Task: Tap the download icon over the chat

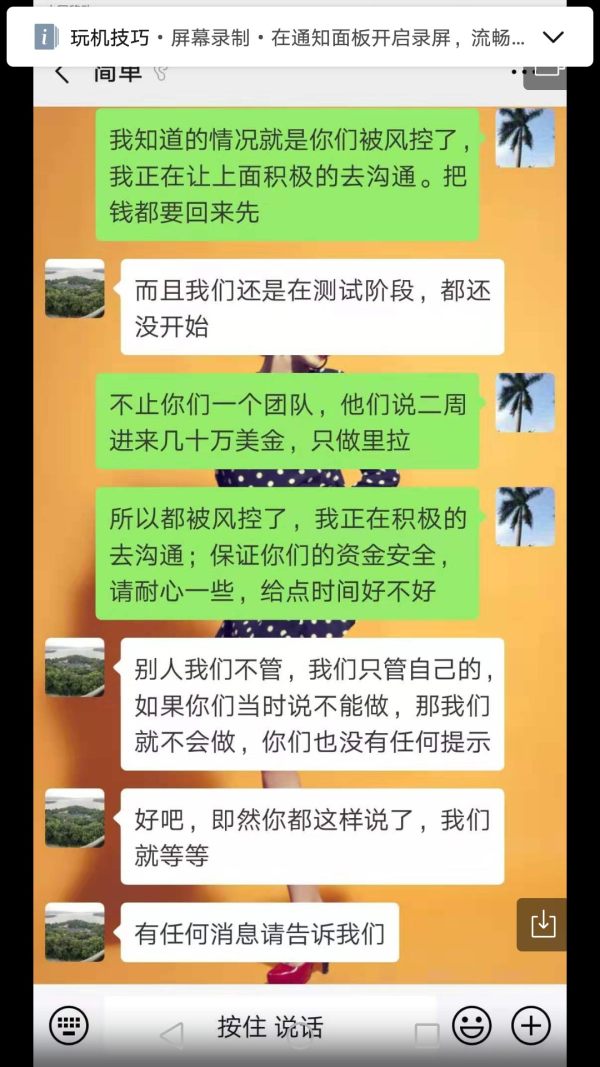Action: [542, 924]
